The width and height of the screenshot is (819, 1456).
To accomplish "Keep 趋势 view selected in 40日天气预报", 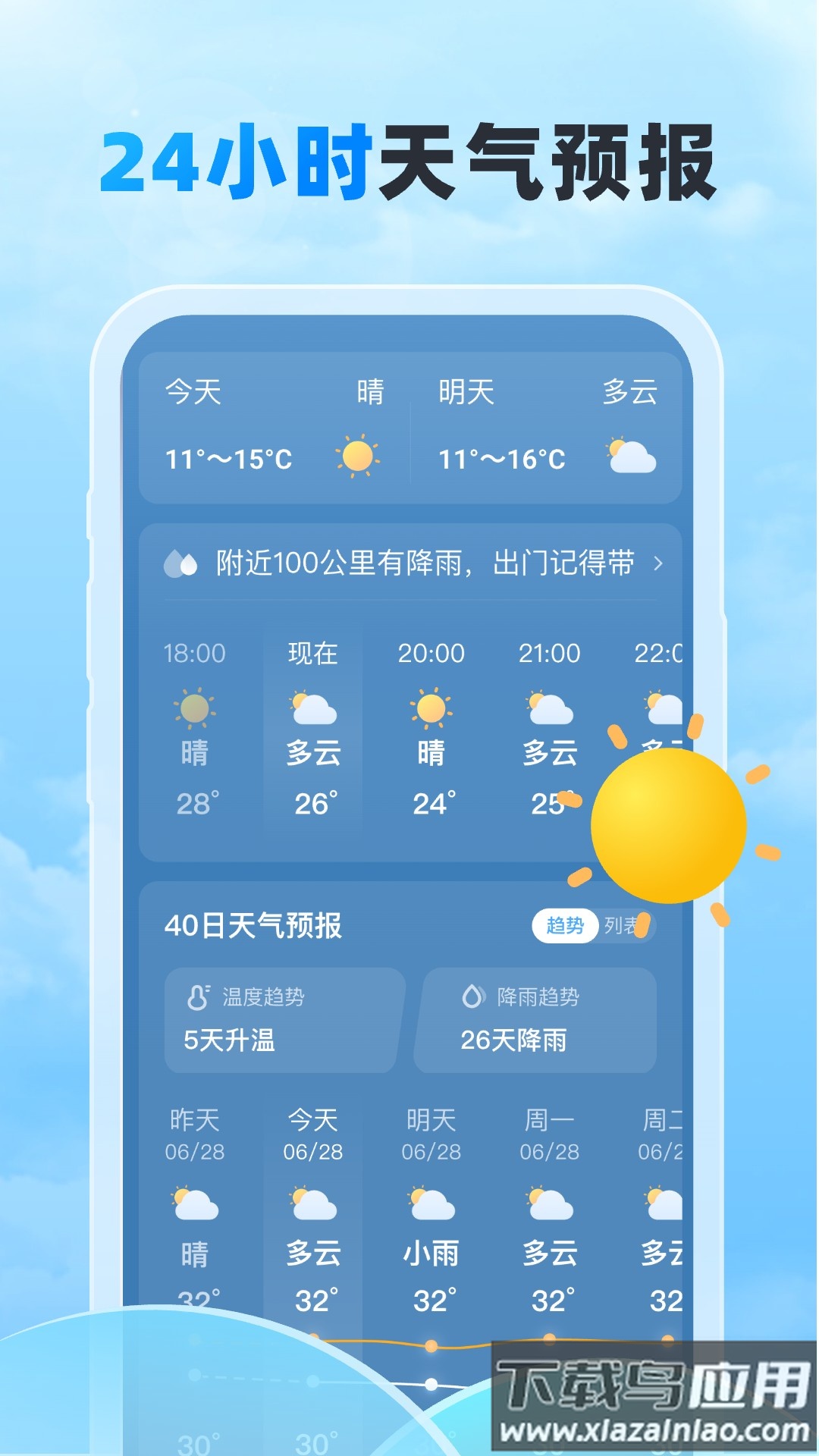I will coord(565,926).
